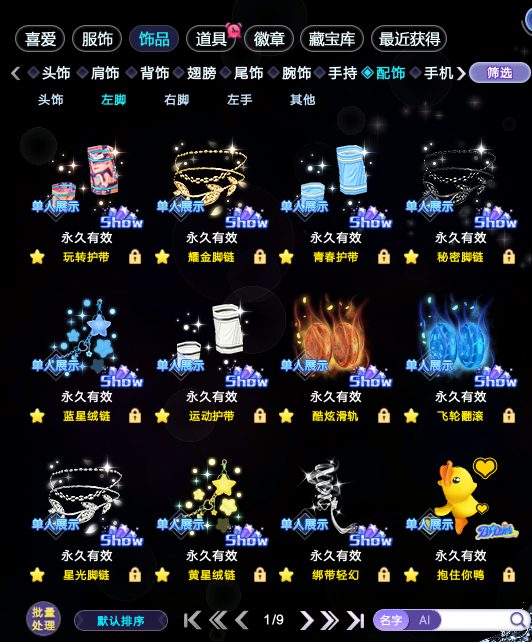Open the 最近获得 tab

[x=409, y=39]
